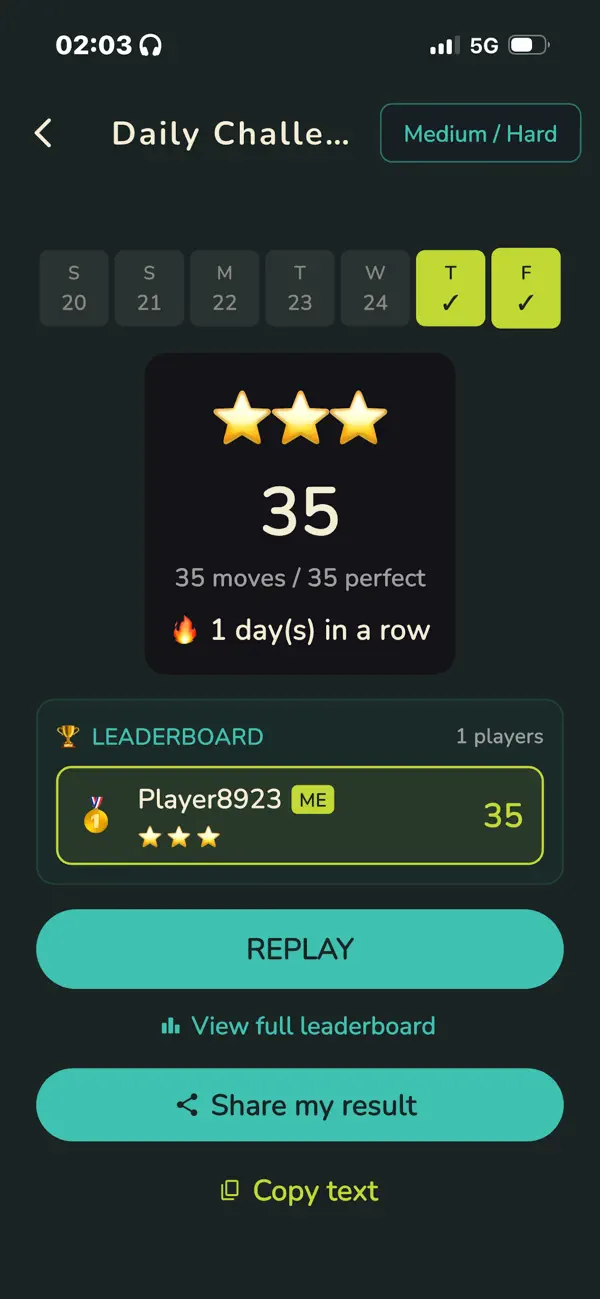The height and width of the screenshot is (1299, 600).
Task: Open the Medium / Hard difficulty selector
Action: pyautogui.click(x=480, y=133)
